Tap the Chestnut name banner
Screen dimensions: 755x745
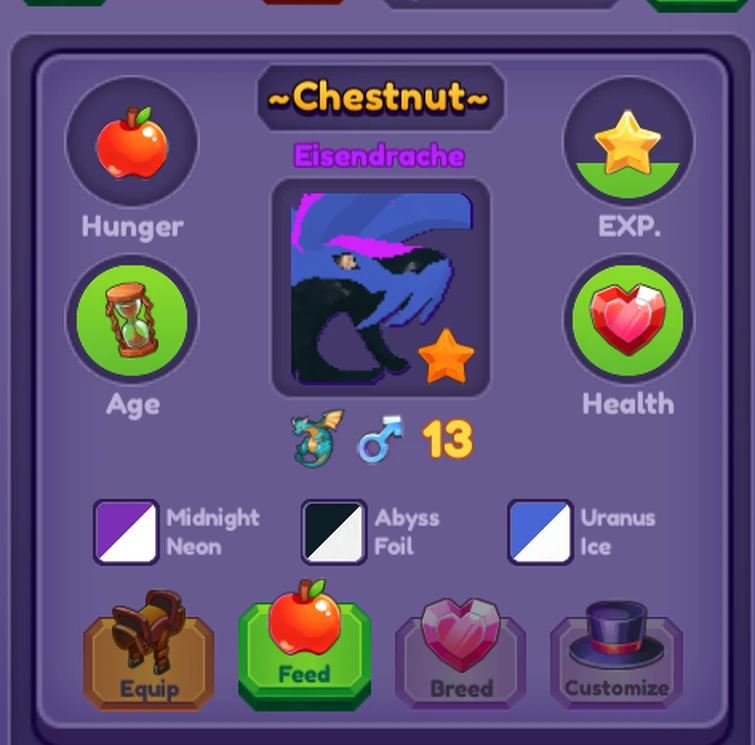[x=380, y=97]
